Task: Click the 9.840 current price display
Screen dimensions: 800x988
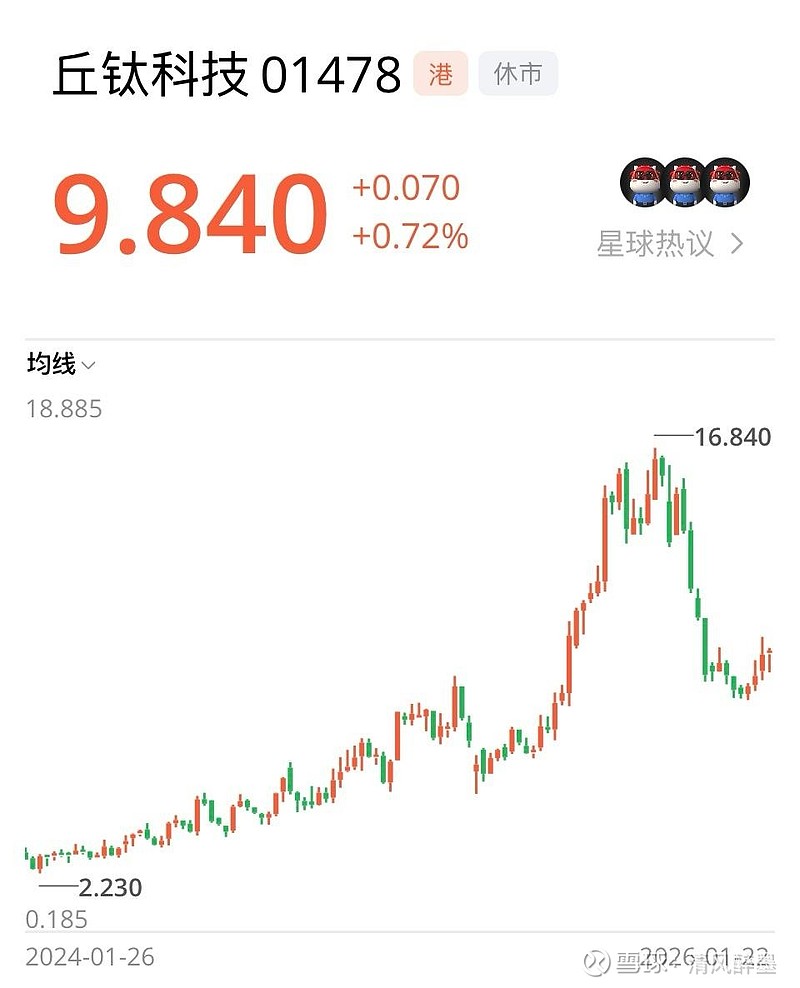Action: [186, 210]
